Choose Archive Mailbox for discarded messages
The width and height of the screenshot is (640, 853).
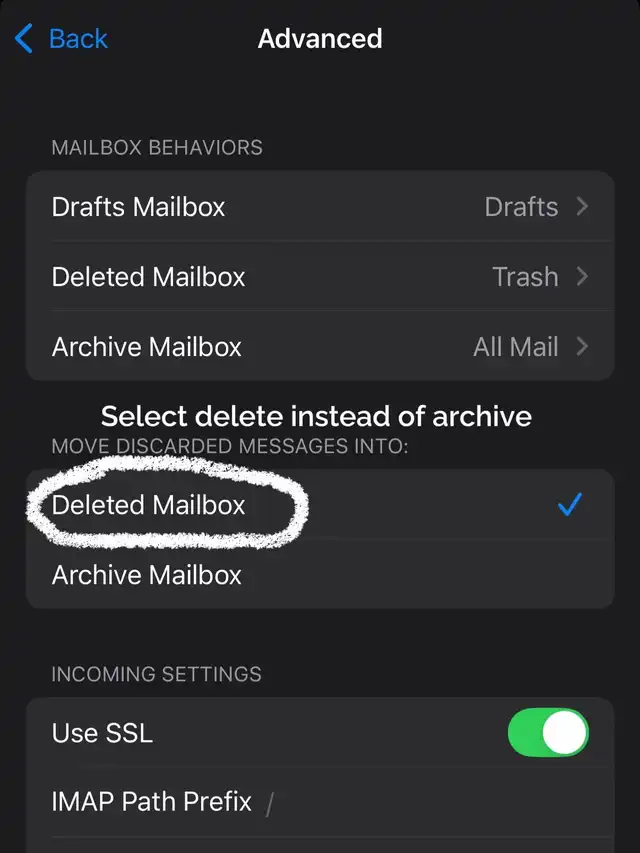[319, 575]
